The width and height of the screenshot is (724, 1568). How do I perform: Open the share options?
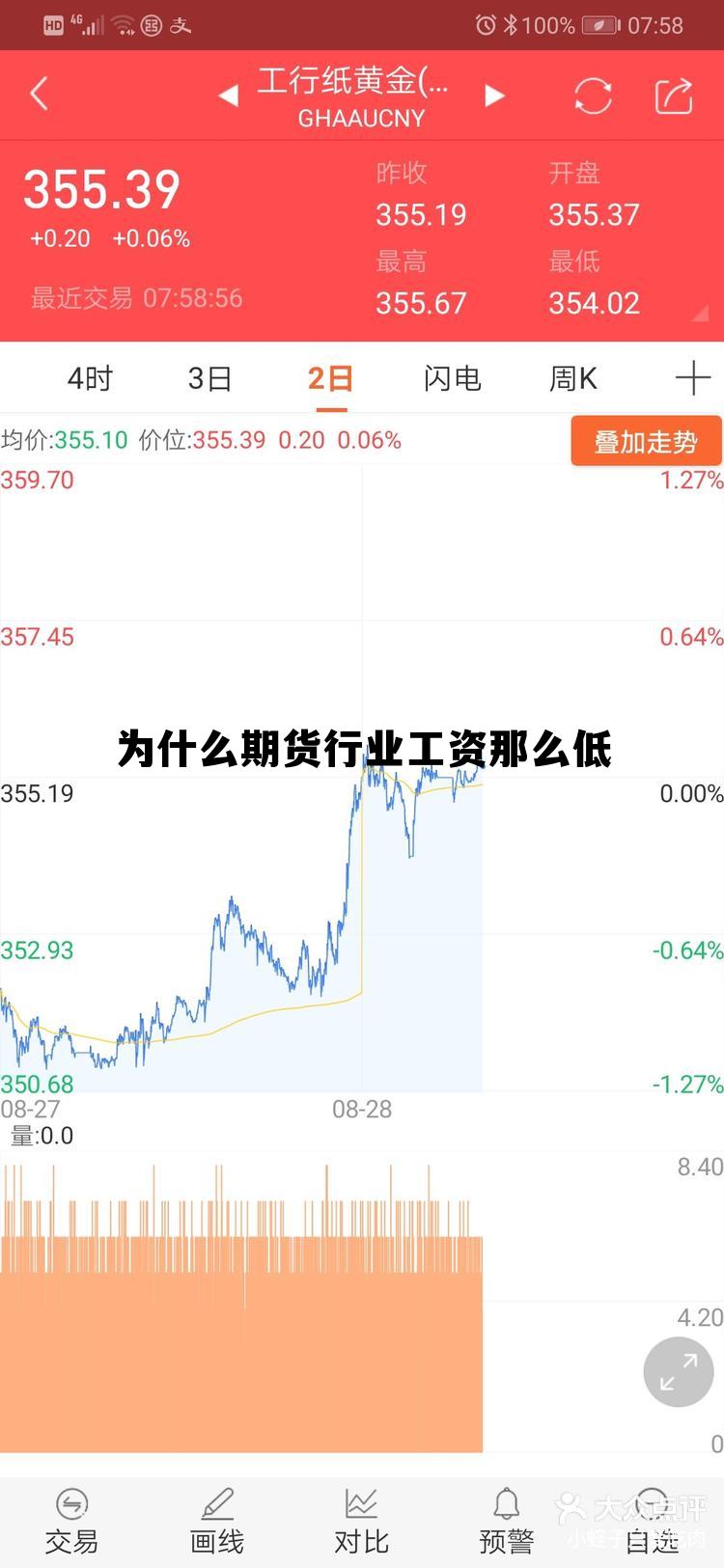tap(673, 96)
